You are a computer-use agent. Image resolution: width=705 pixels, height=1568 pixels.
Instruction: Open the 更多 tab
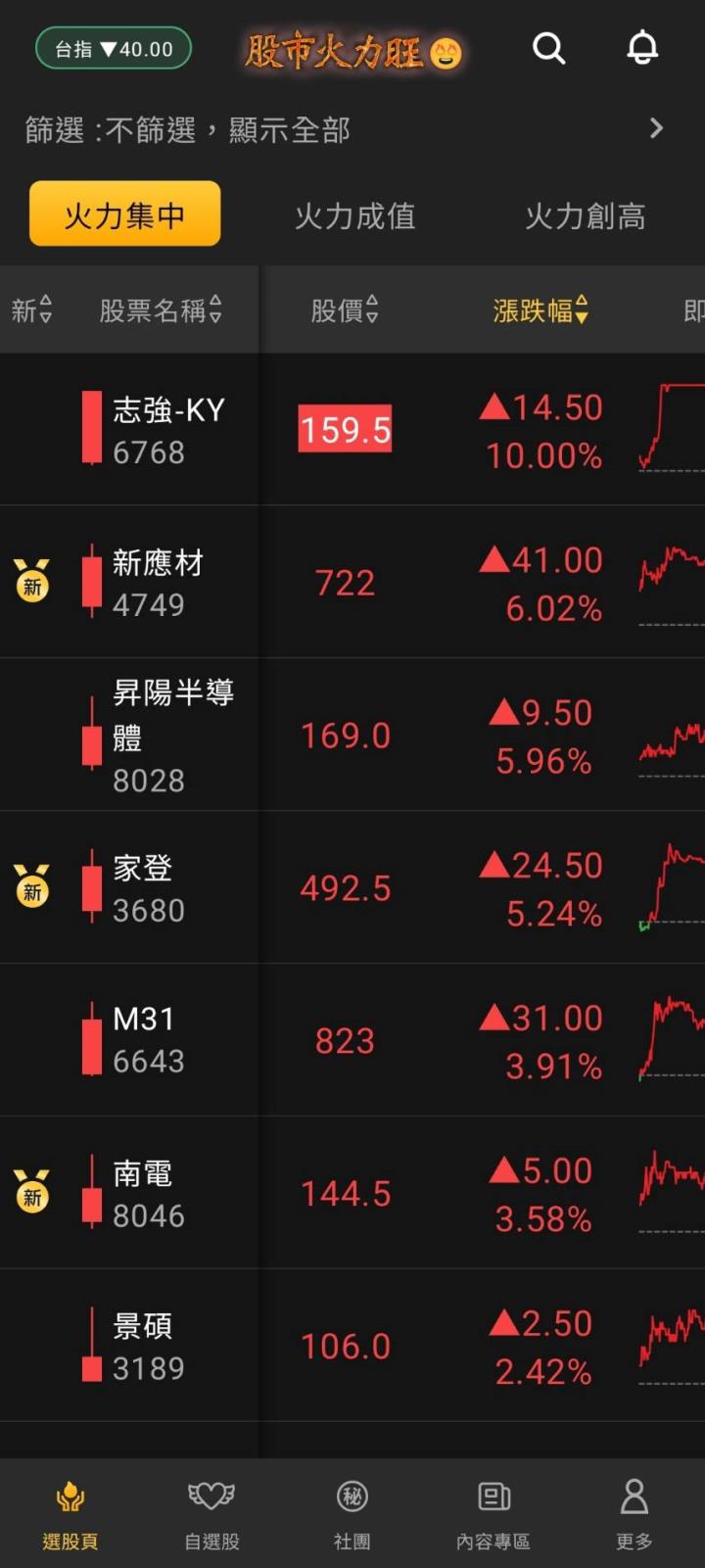click(x=634, y=1514)
